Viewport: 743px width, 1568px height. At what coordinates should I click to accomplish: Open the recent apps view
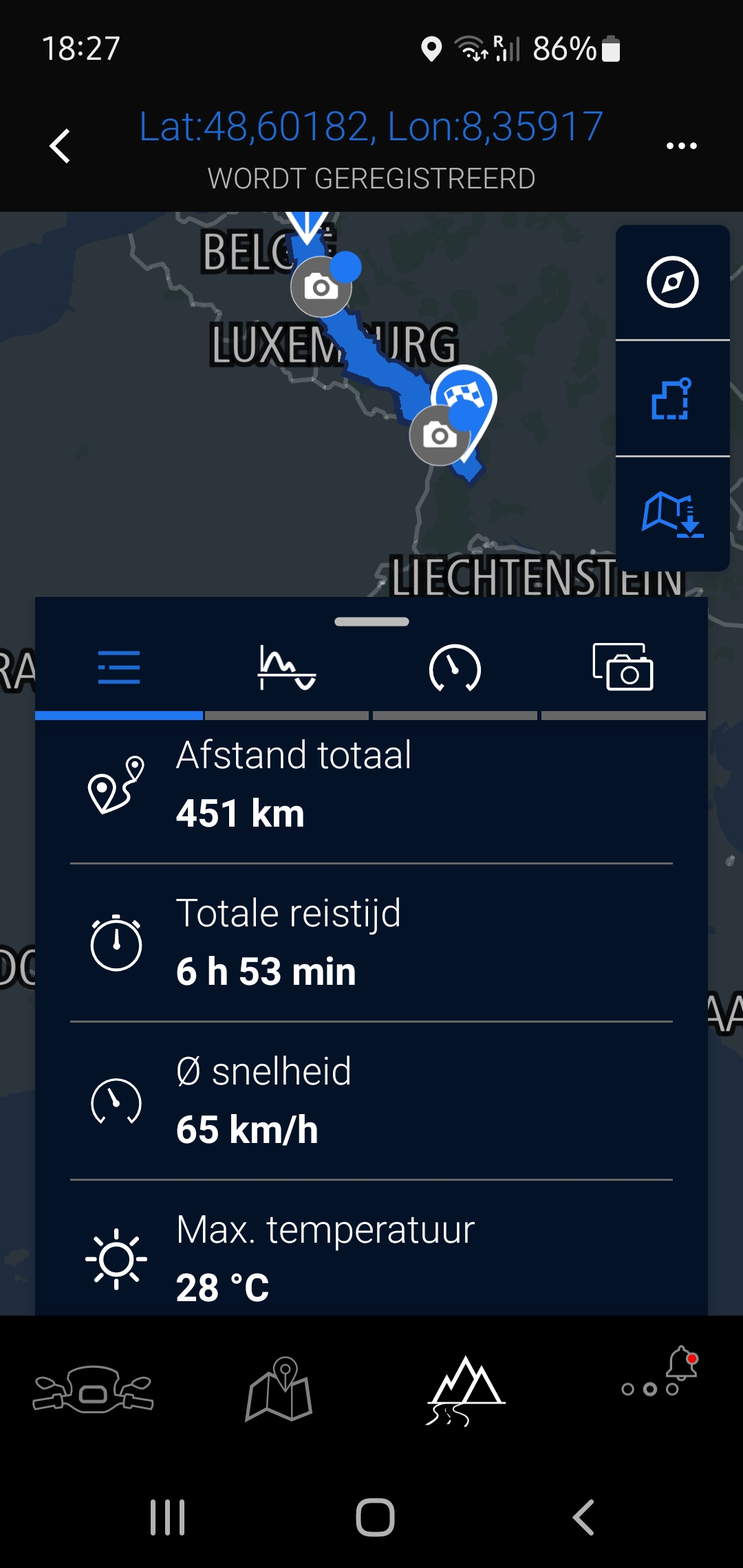168,1517
